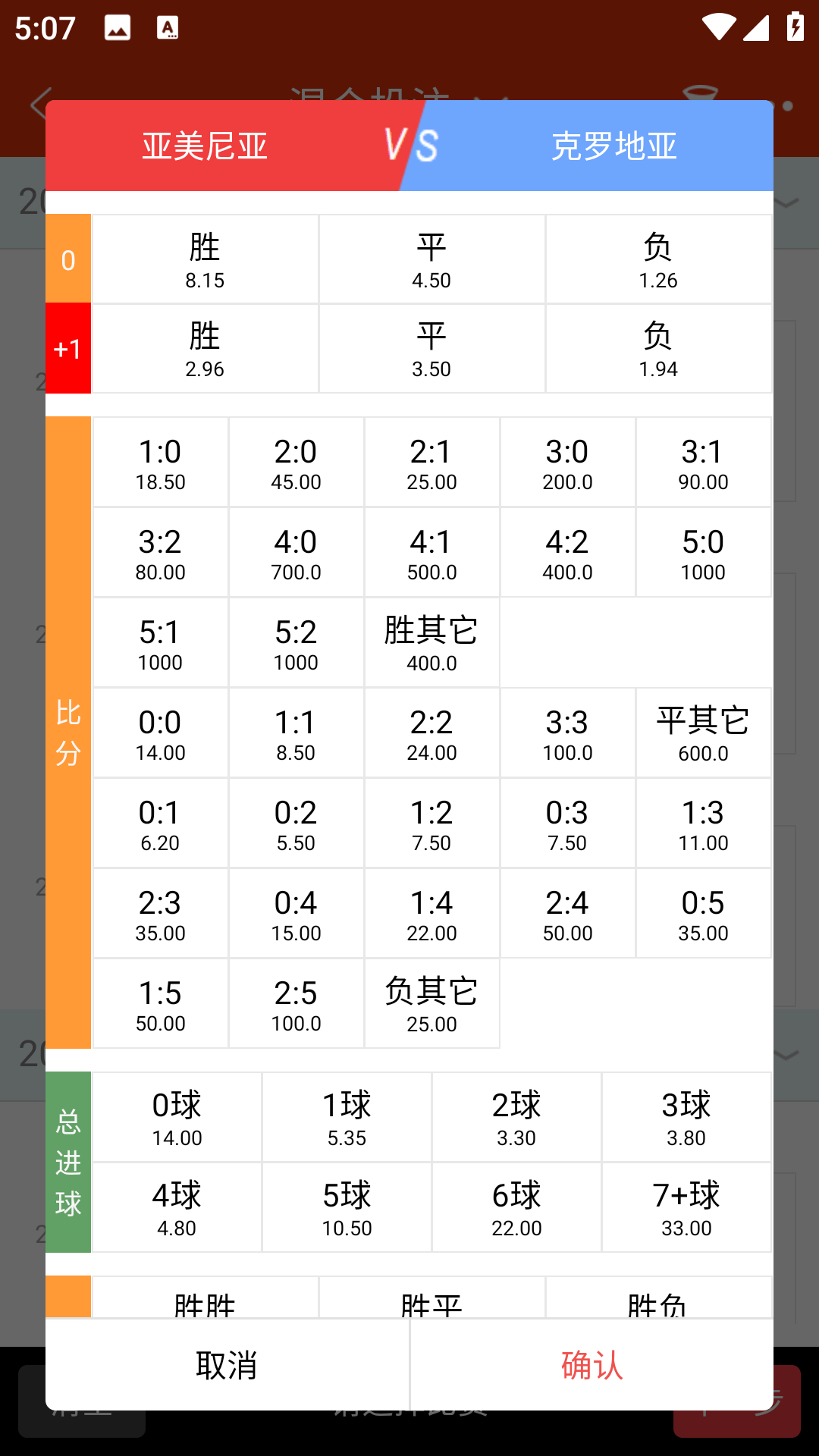Screen dimensions: 819x1456
Task: Select total goals 7+球 at 33.00
Action: coord(686,1208)
